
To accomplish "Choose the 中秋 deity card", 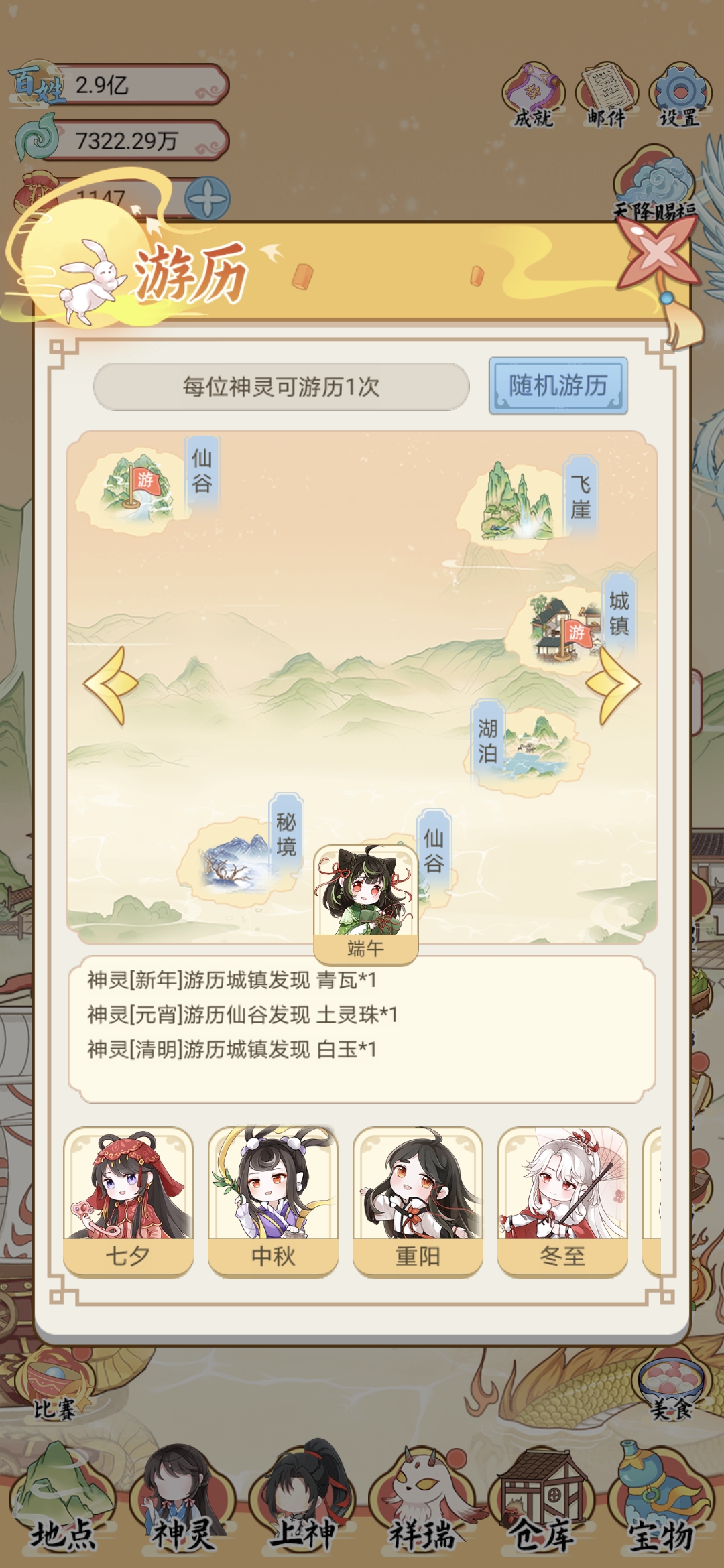I will [273, 1201].
